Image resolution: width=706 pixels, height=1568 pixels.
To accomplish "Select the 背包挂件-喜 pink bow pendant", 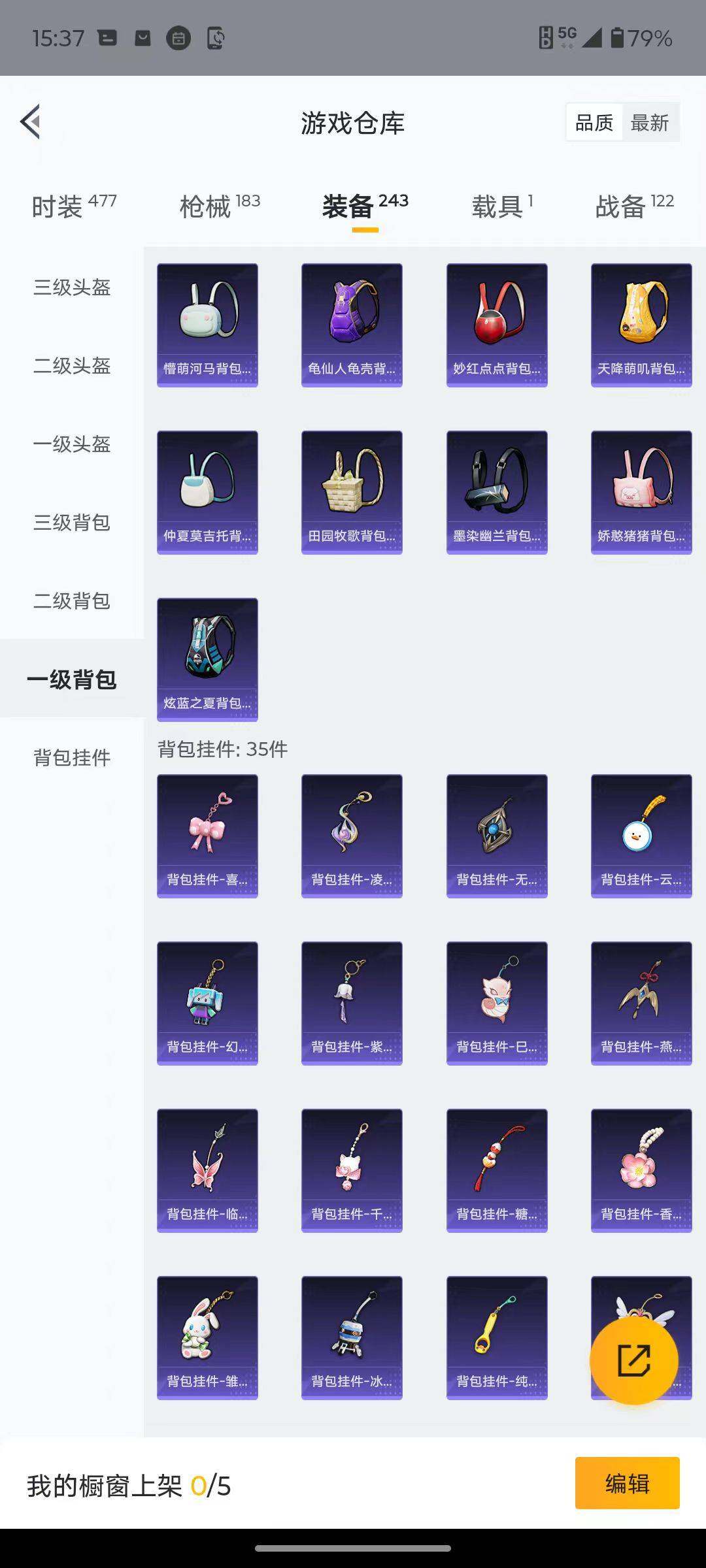I will click(207, 838).
